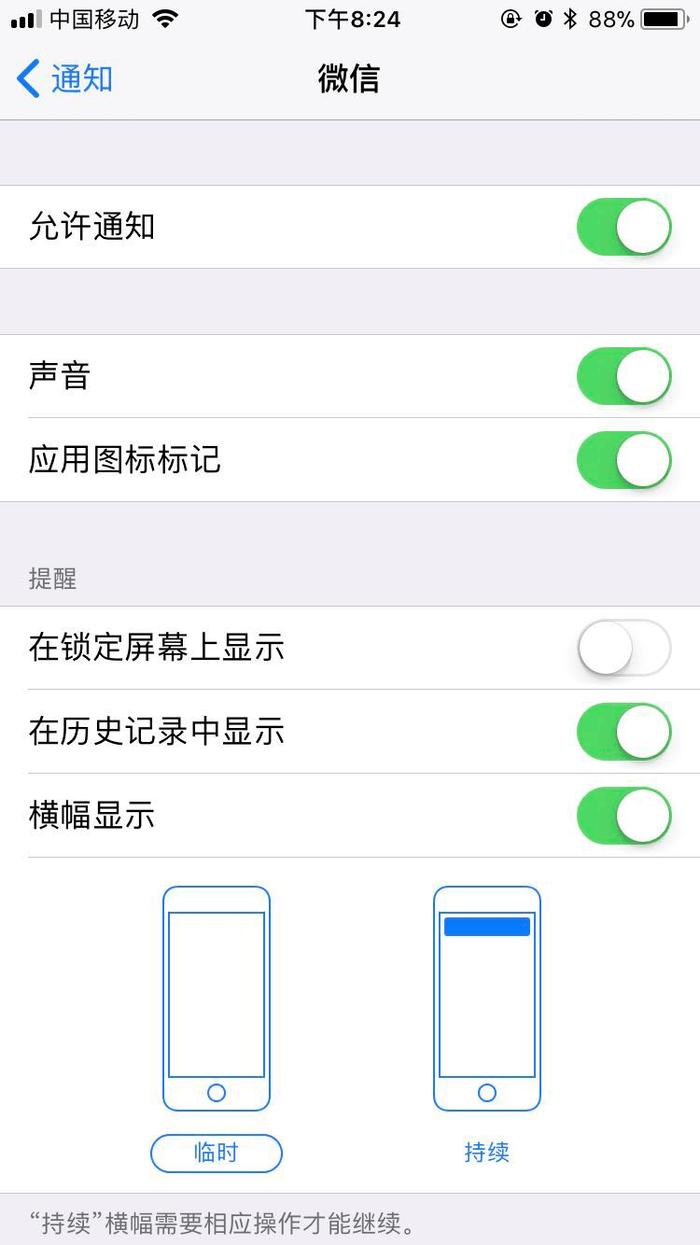This screenshot has width=700, height=1245.
Task: Enable 在锁定屏幕上显示
Action: [624, 648]
